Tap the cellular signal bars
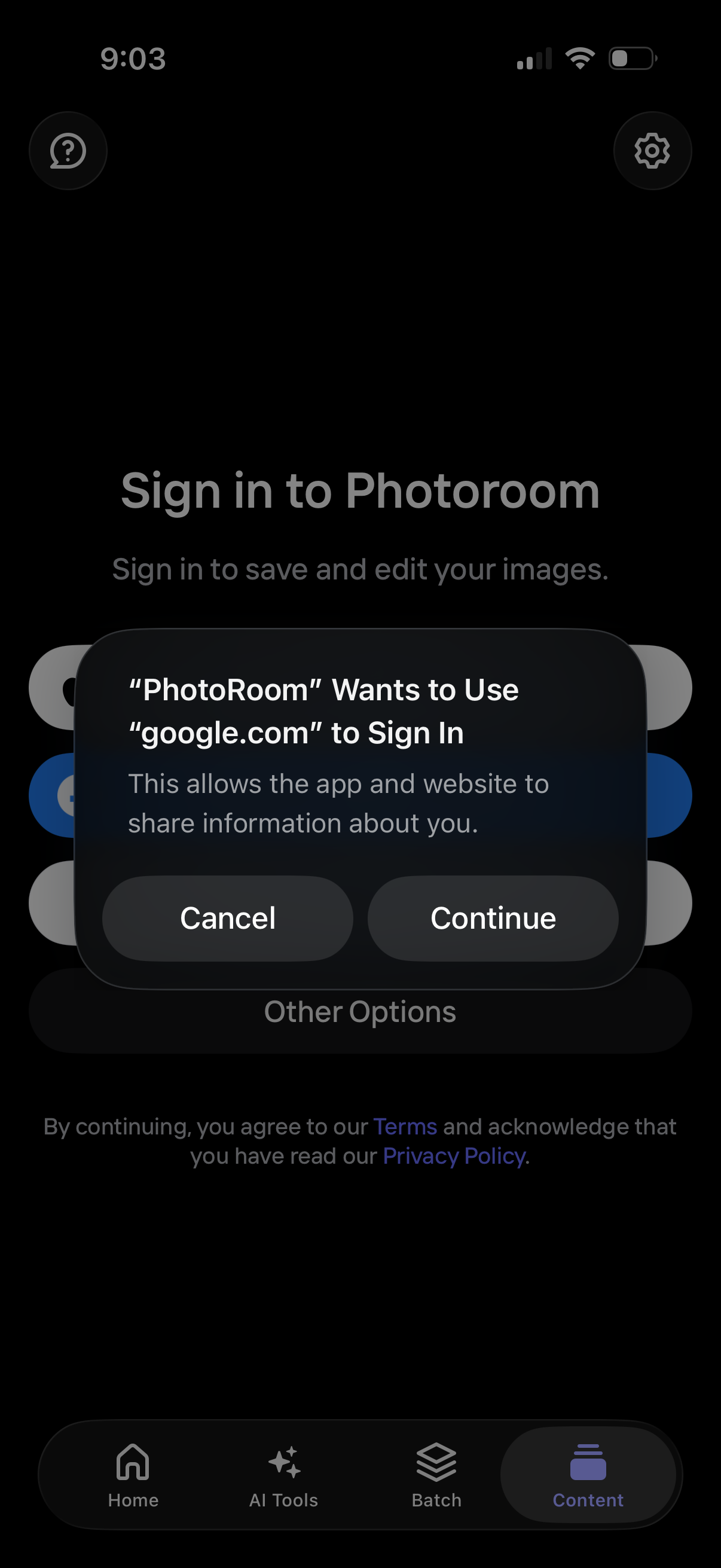The image size is (721, 1568). click(x=534, y=57)
